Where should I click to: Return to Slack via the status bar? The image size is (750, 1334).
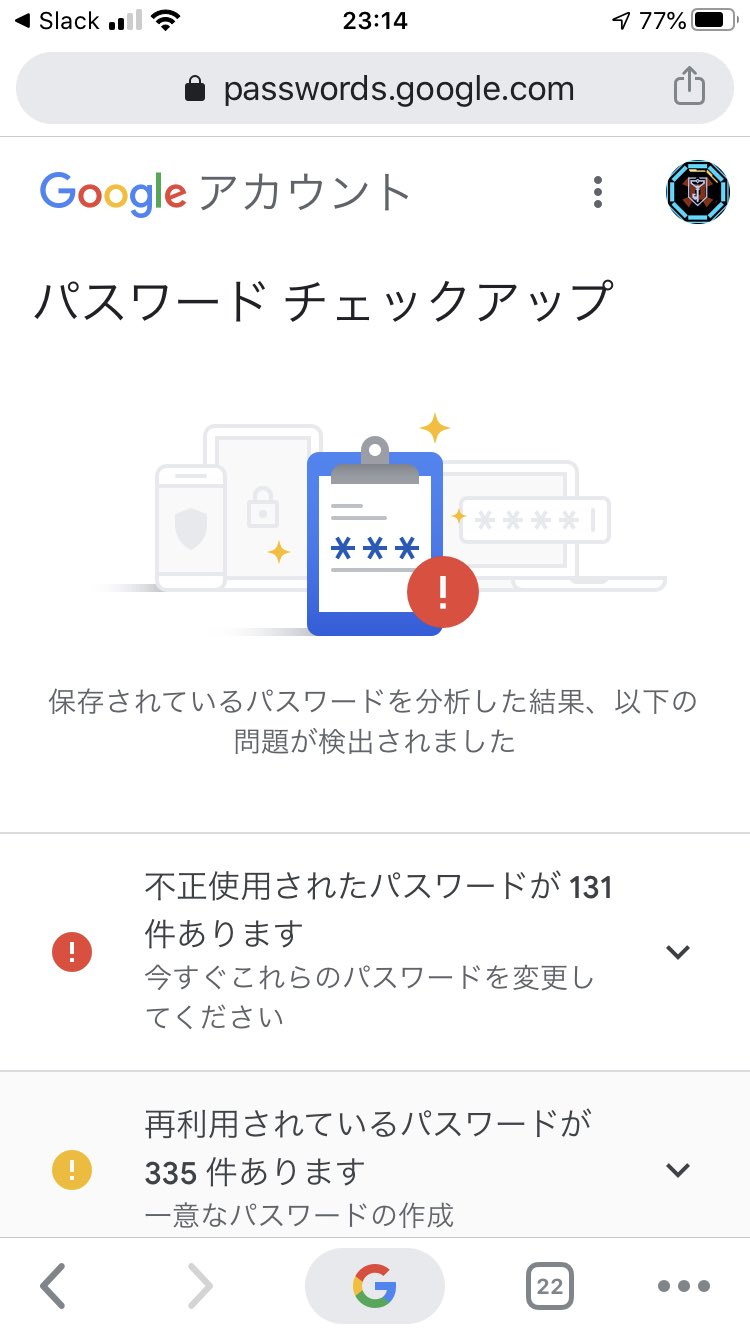click(x=57, y=21)
